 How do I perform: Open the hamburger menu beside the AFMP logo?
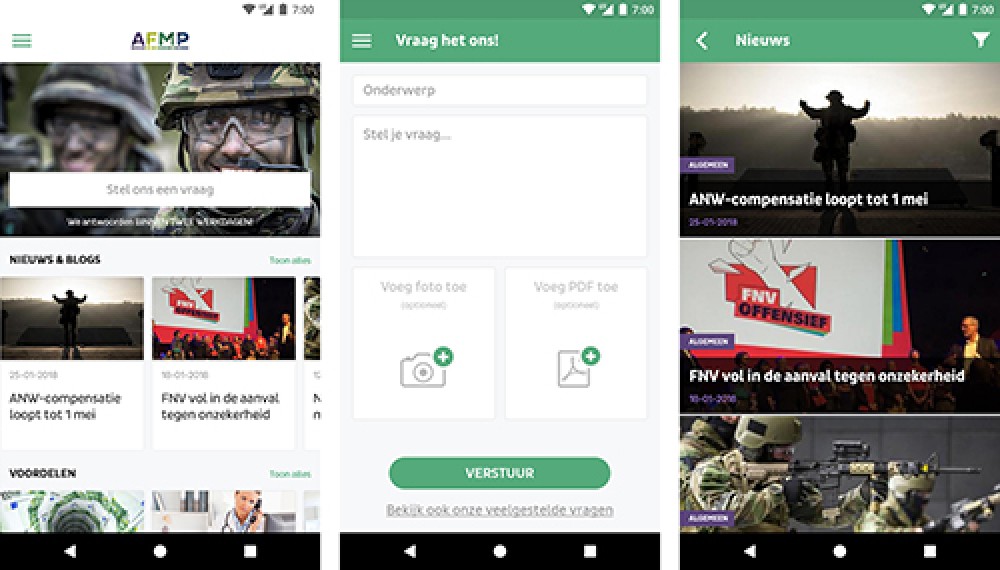[21, 41]
